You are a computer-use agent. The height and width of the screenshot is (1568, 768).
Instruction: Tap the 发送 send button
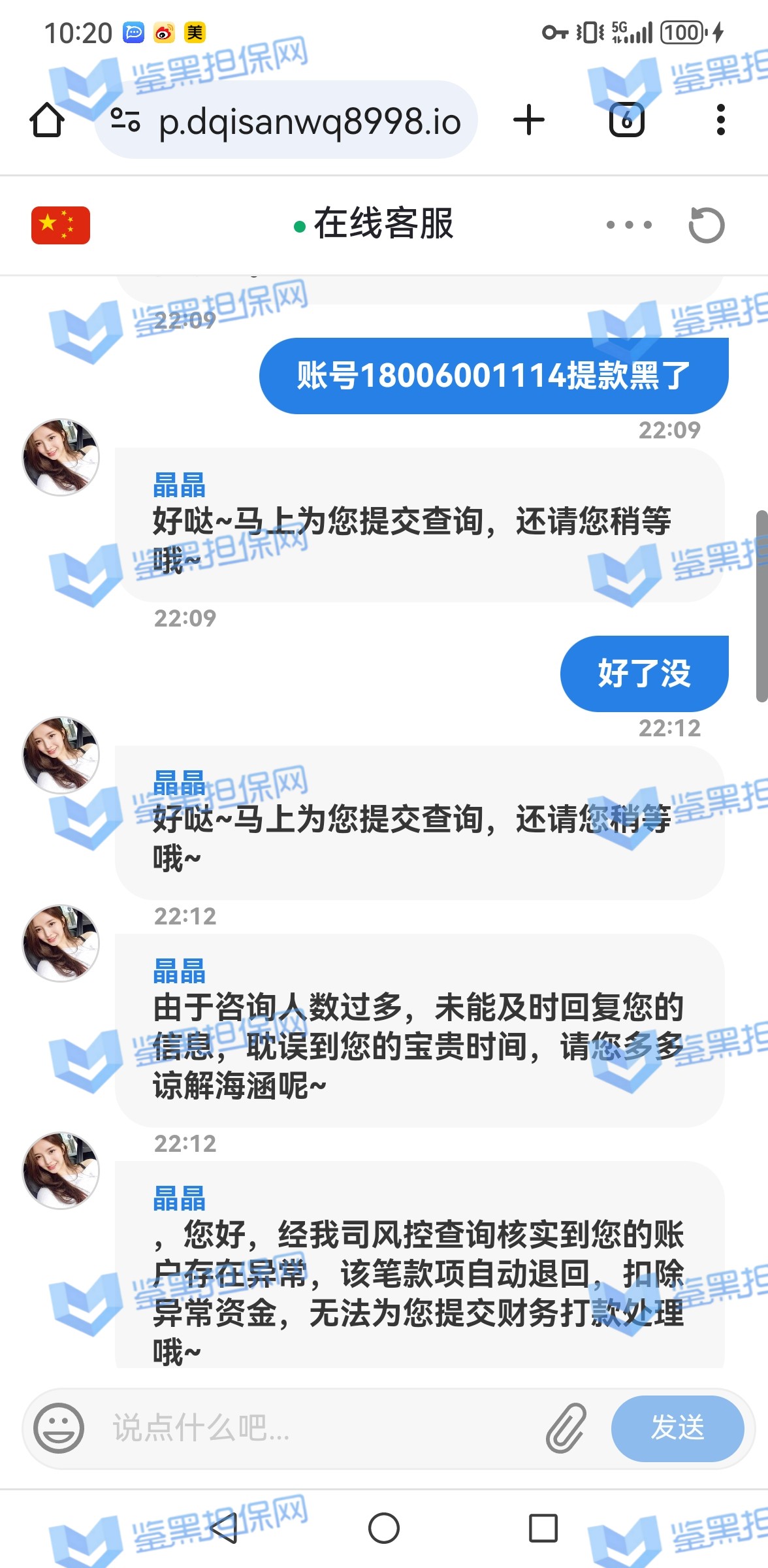tap(677, 1428)
